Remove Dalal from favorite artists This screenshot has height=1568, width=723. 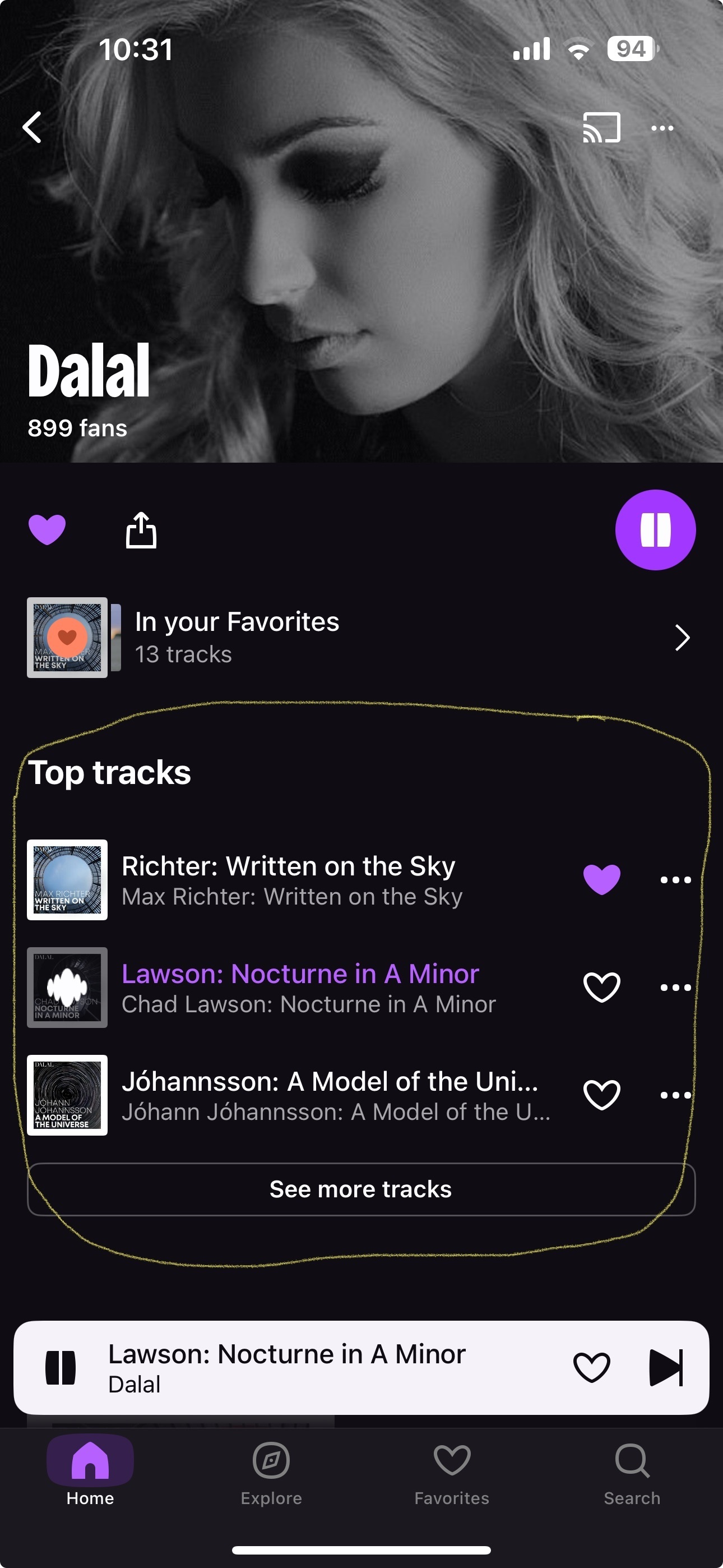pos(47,529)
